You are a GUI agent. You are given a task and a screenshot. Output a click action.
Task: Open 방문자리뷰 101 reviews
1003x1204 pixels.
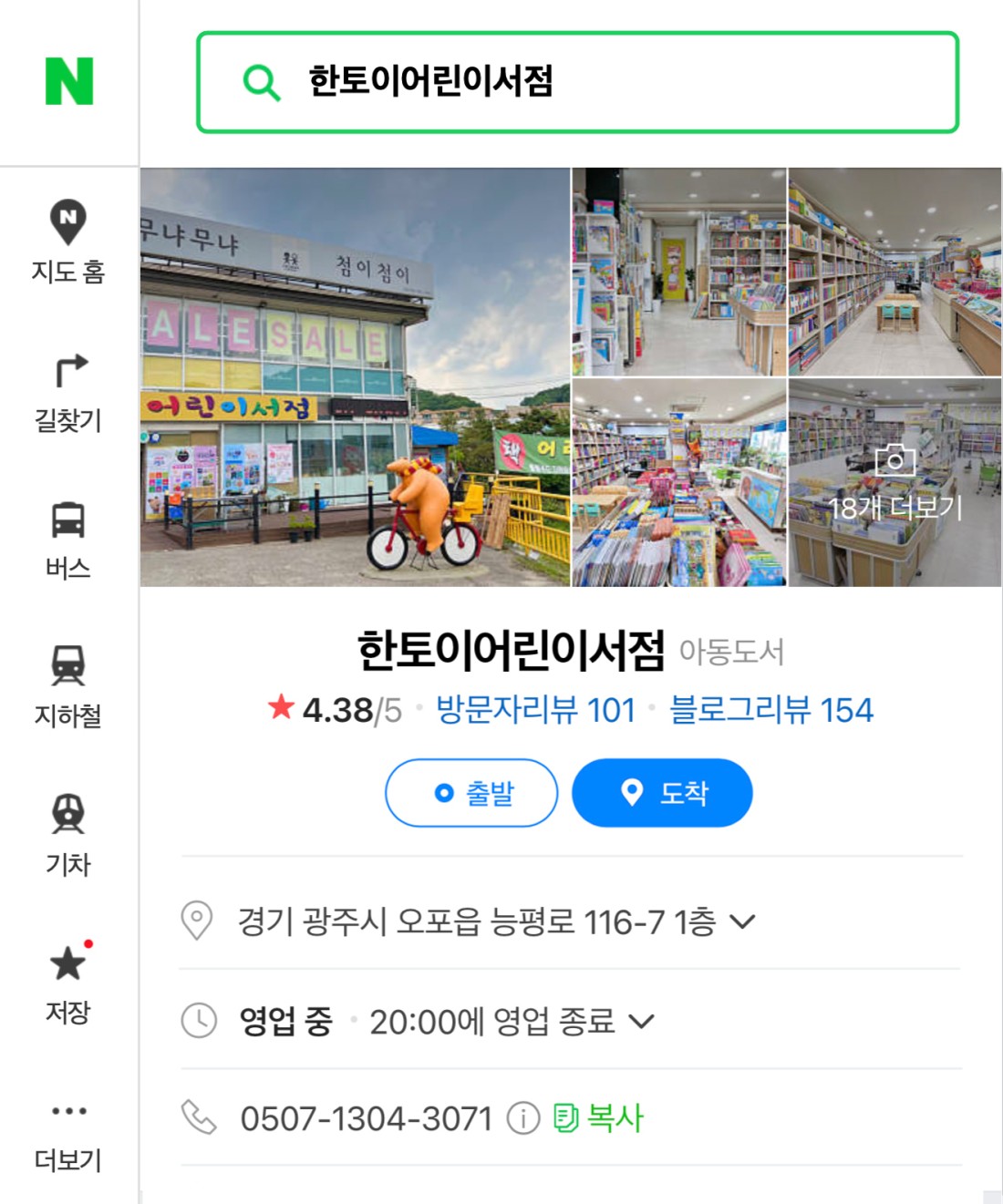[x=535, y=710]
